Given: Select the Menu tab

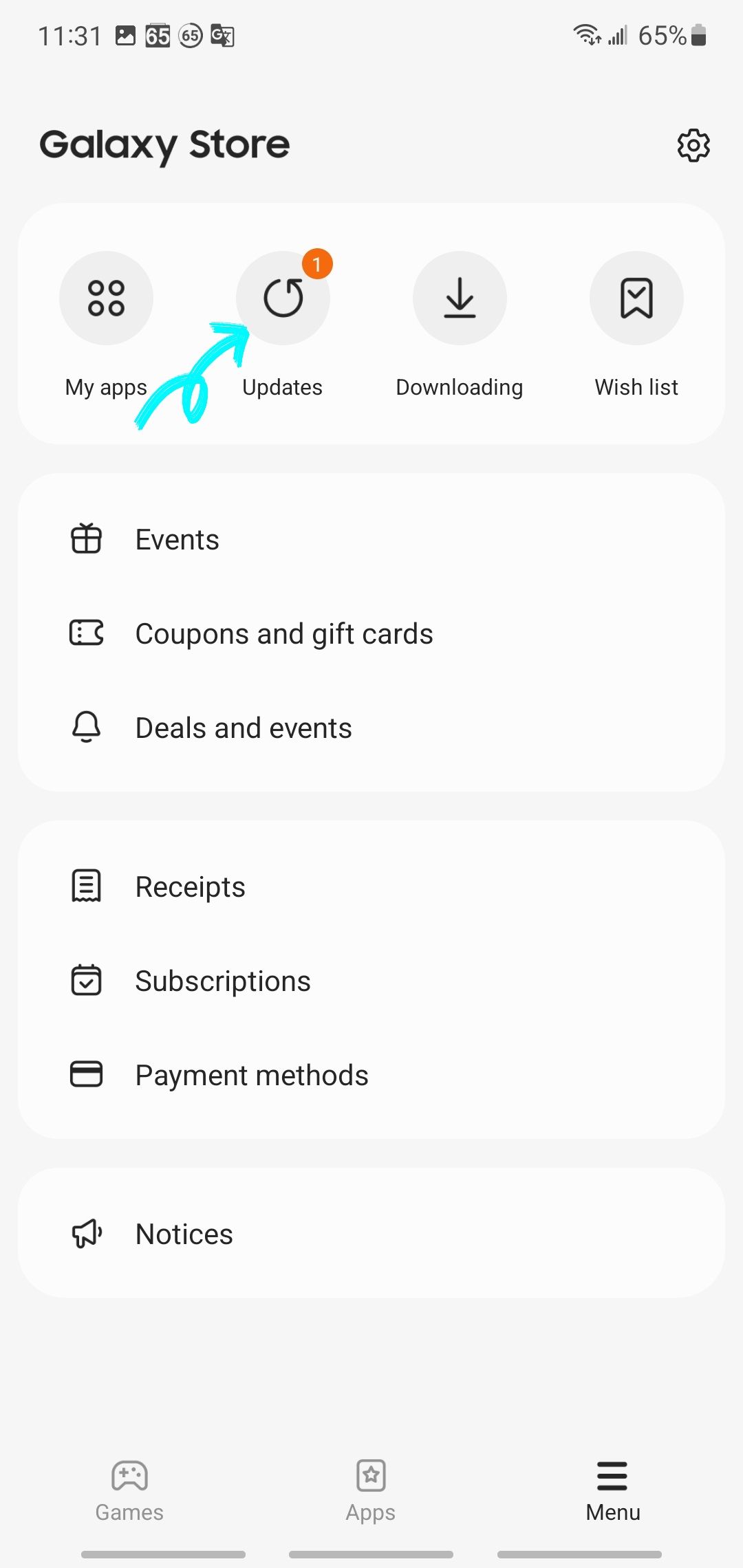Looking at the screenshot, I should [x=612, y=1490].
